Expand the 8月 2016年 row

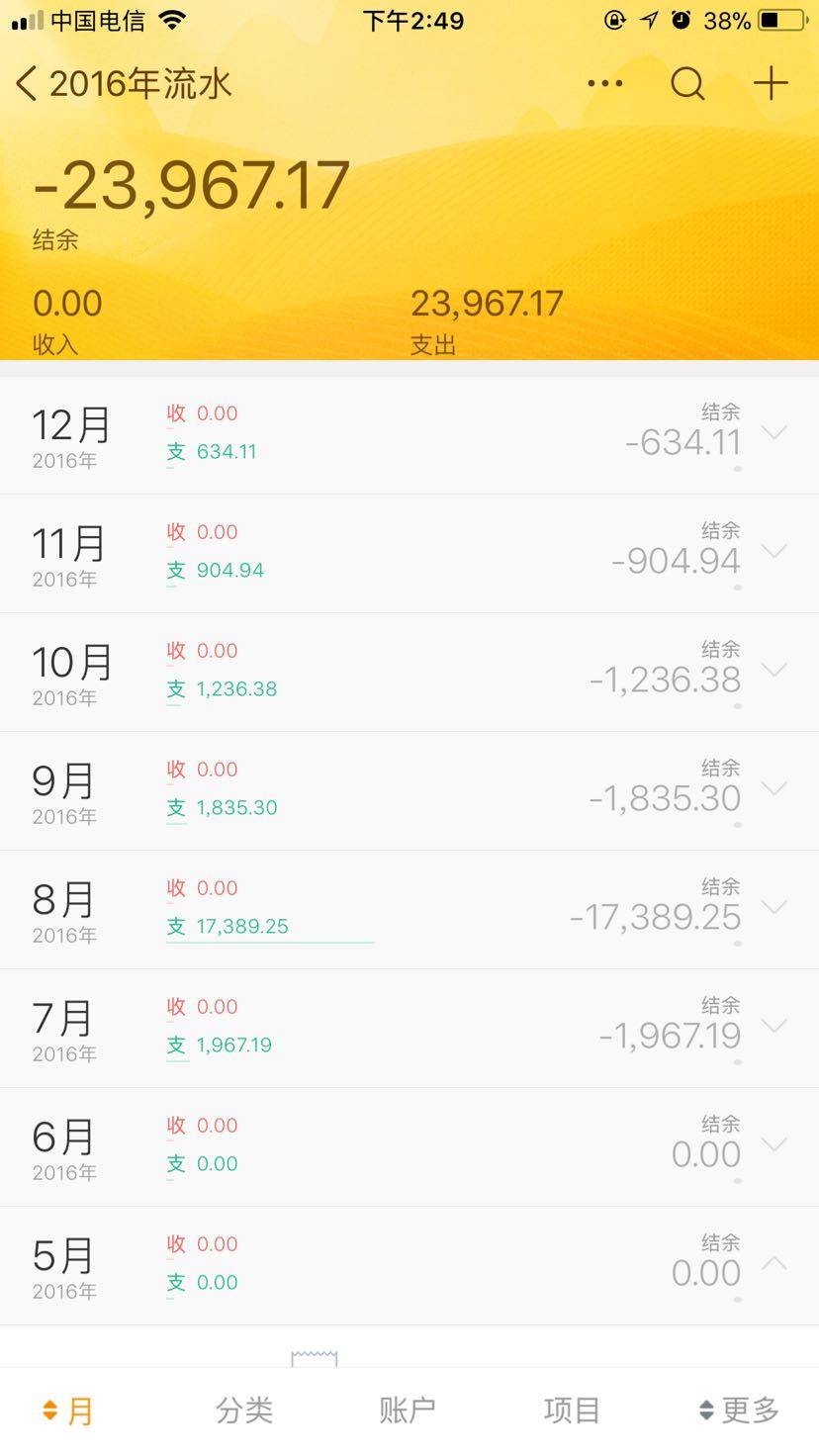click(x=773, y=908)
